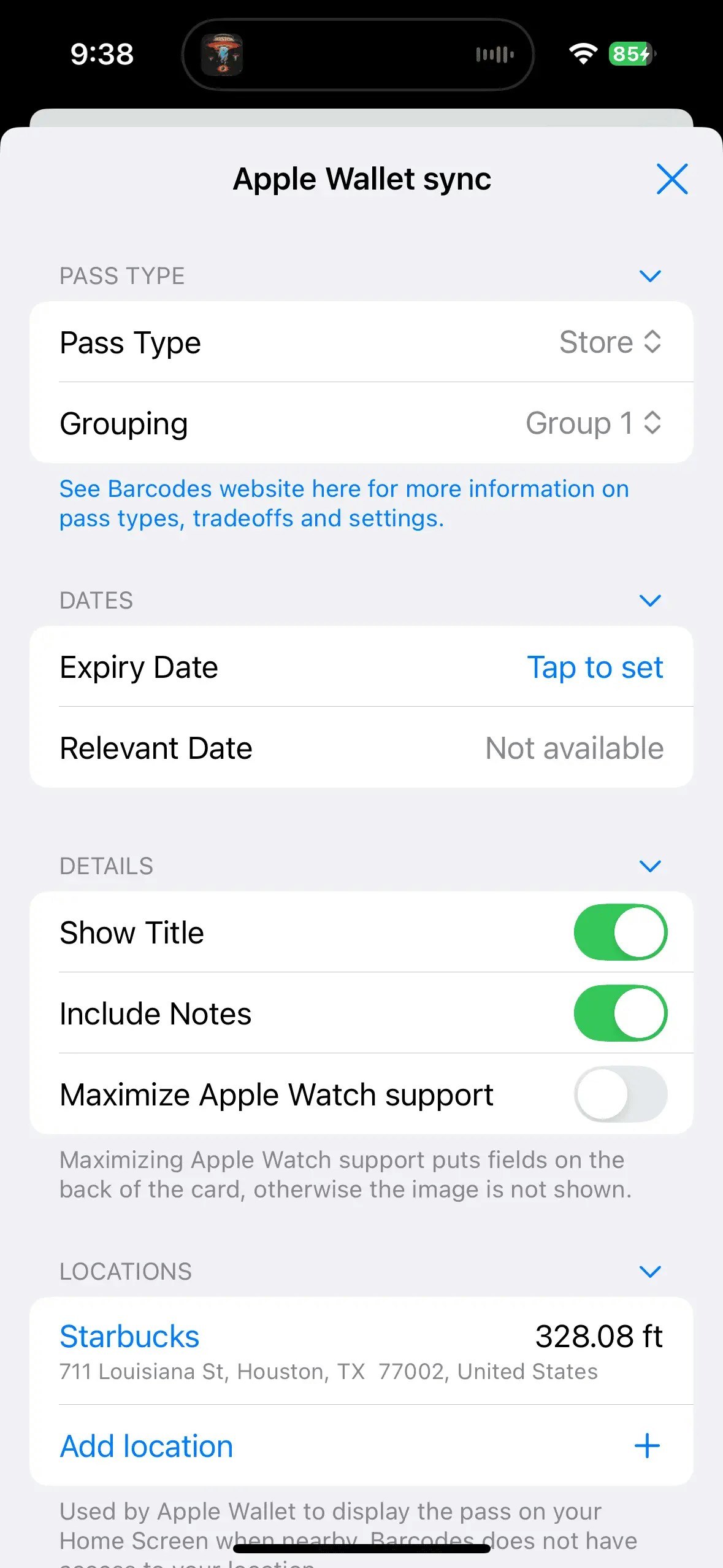
Task: Turn off the Show Title switch
Action: (620, 932)
